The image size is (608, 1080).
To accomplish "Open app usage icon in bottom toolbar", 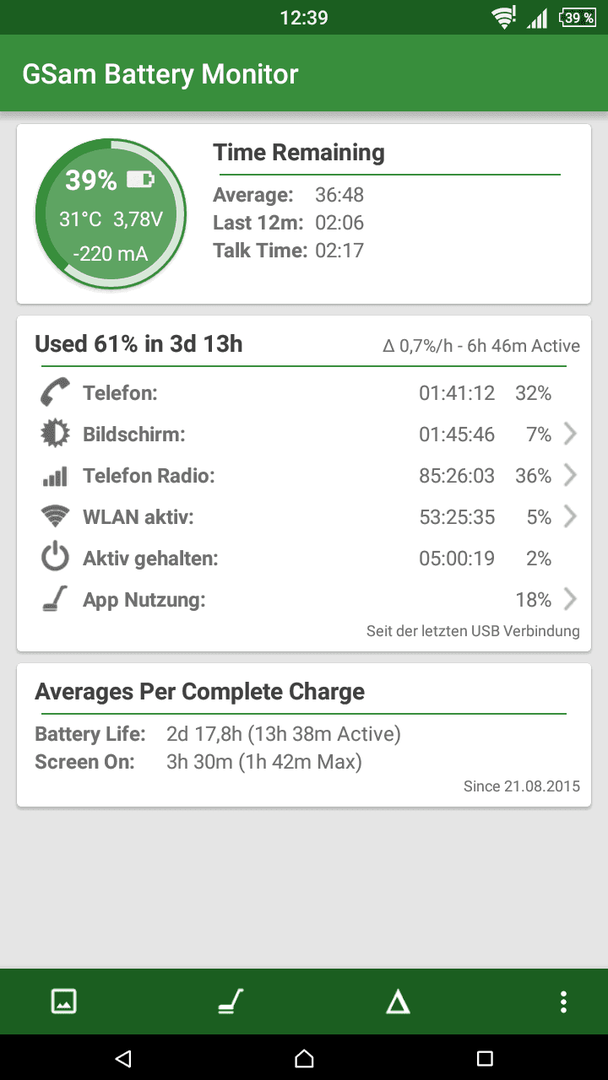I will tap(231, 1001).
